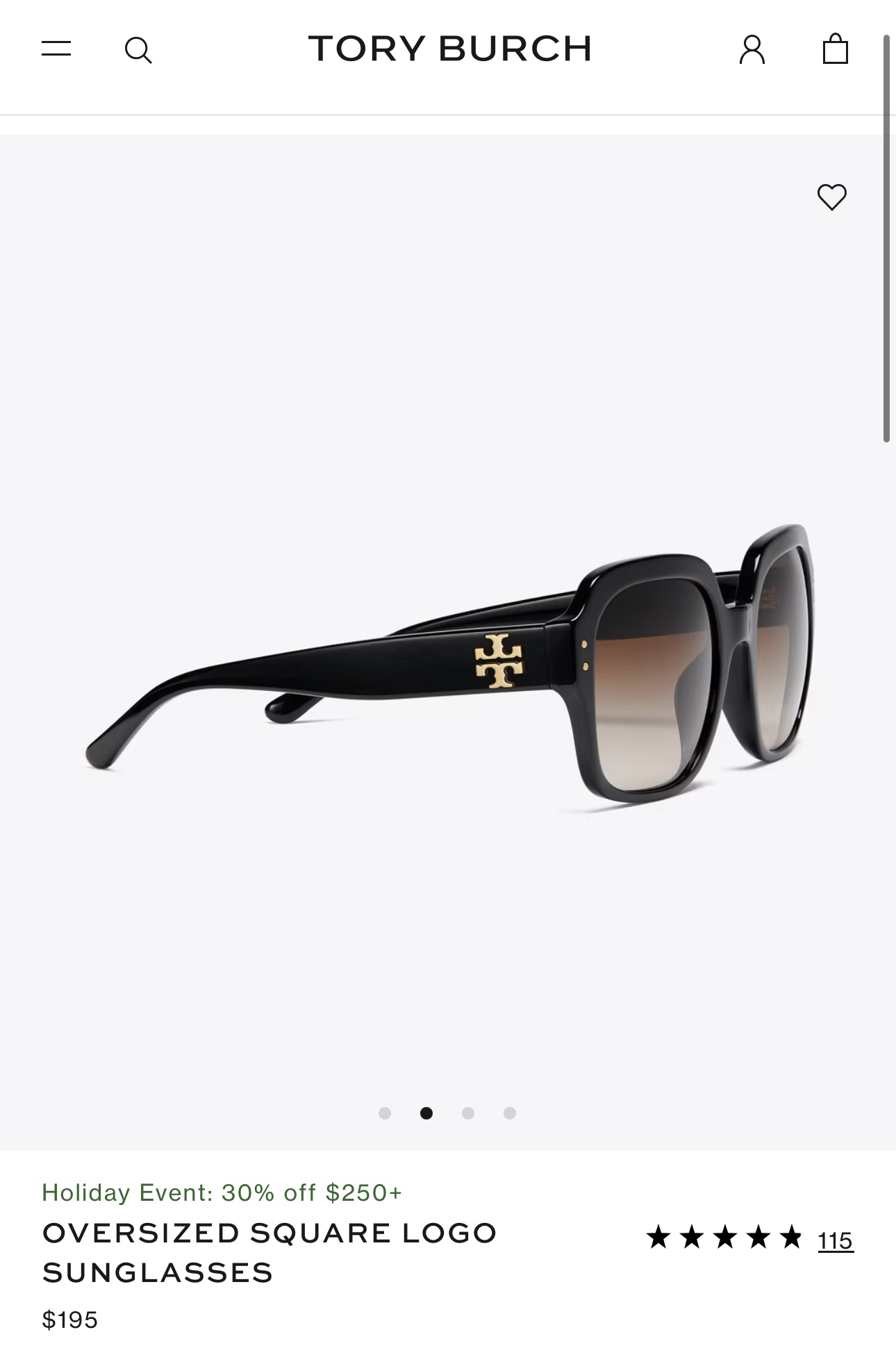Select the fourth carousel dot indicator
This screenshot has height=1348, width=896.
point(510,1113)
